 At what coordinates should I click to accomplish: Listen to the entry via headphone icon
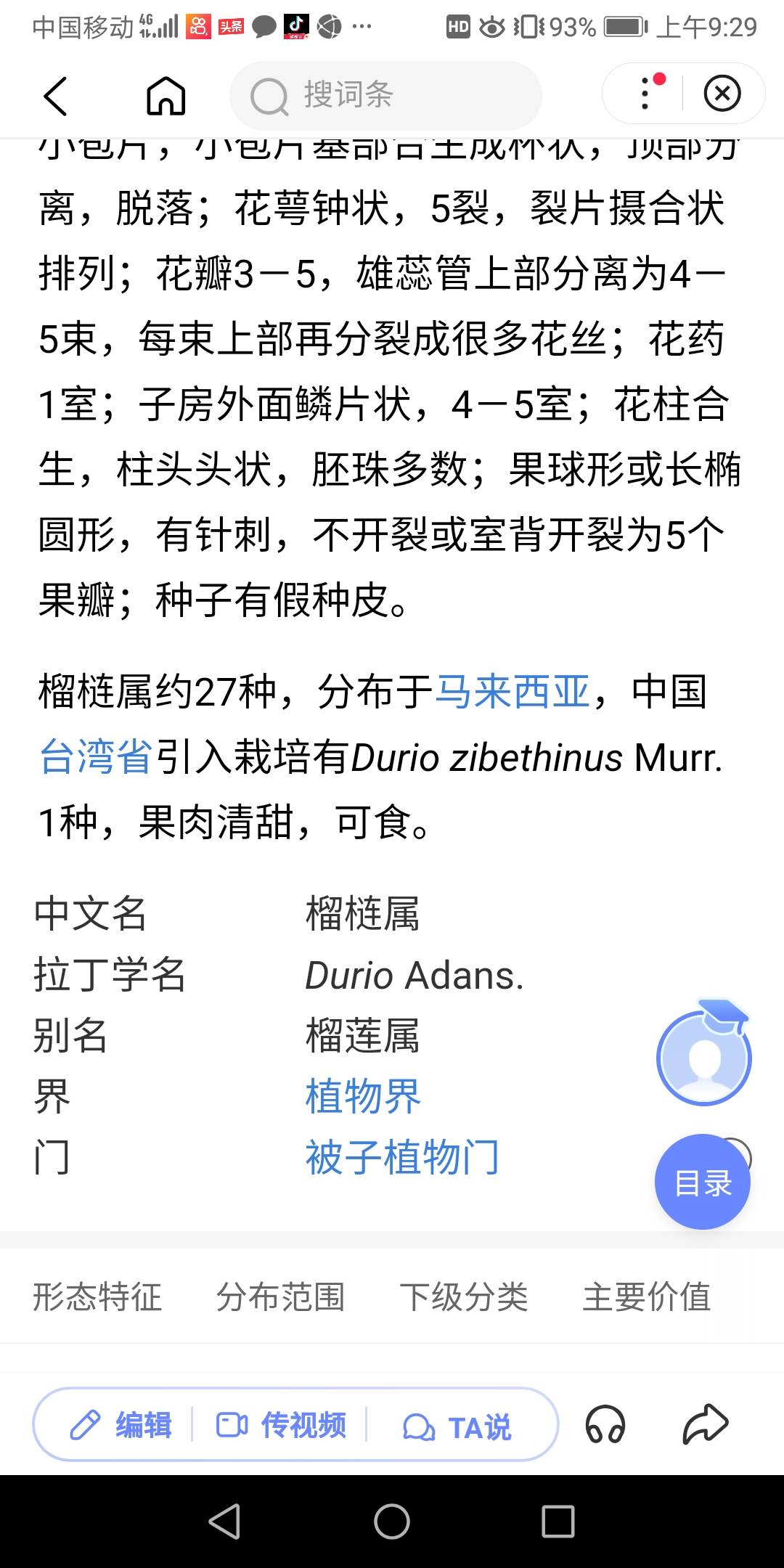[x=605, y=1424]
